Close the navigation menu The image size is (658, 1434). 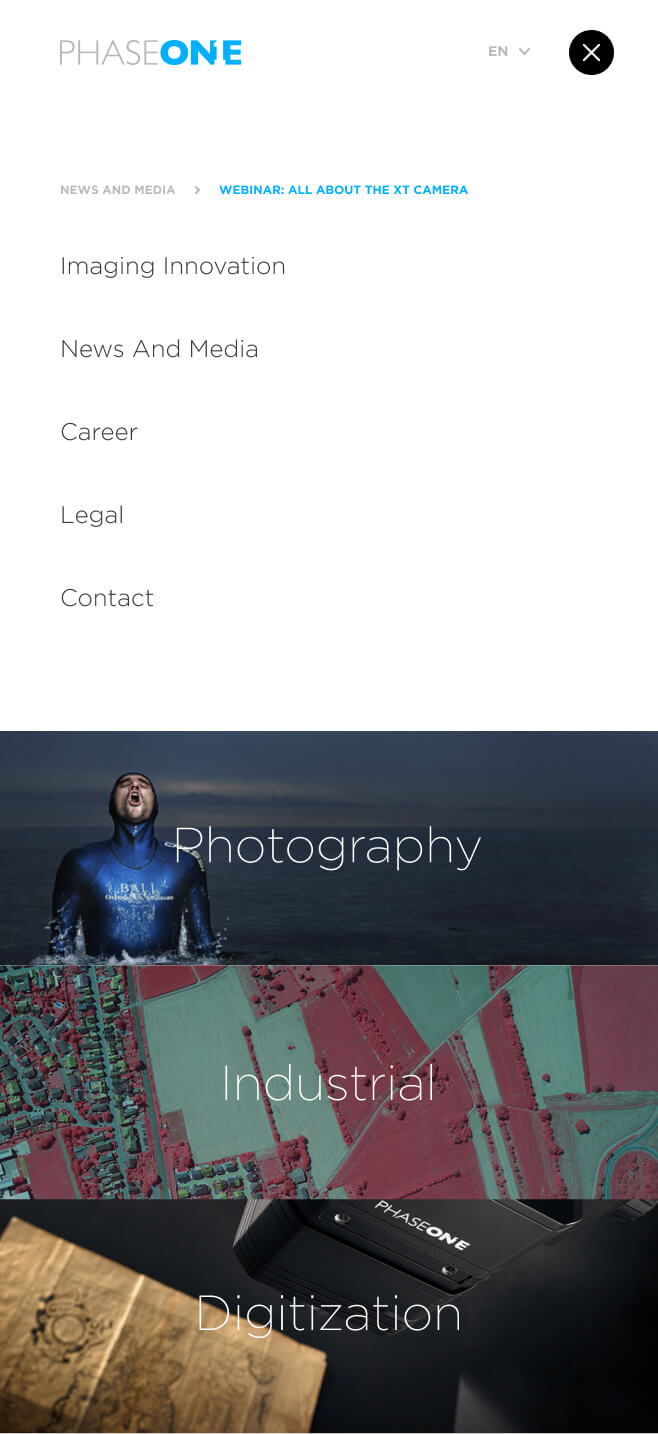click(x=591, y=52)
